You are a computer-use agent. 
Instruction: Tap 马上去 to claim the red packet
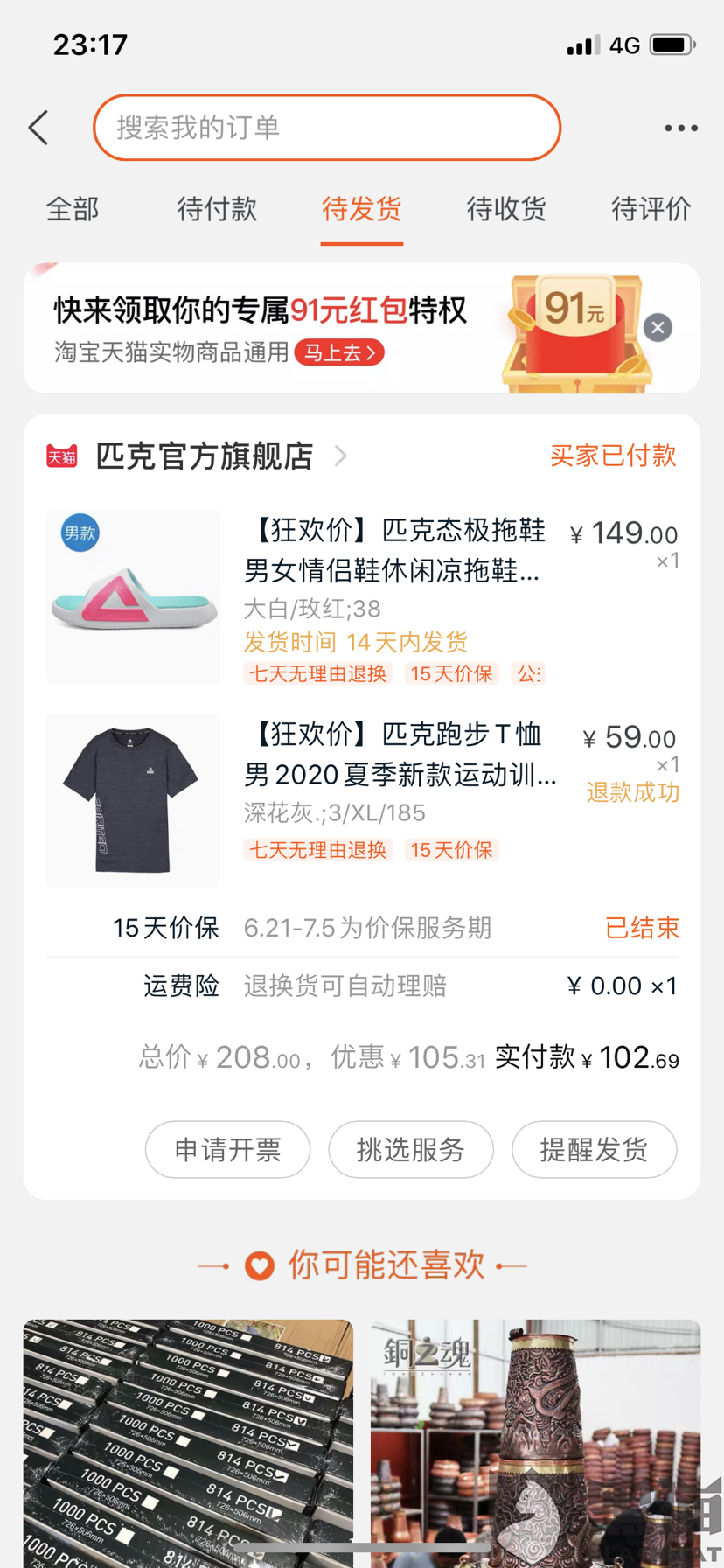point(339,352)
